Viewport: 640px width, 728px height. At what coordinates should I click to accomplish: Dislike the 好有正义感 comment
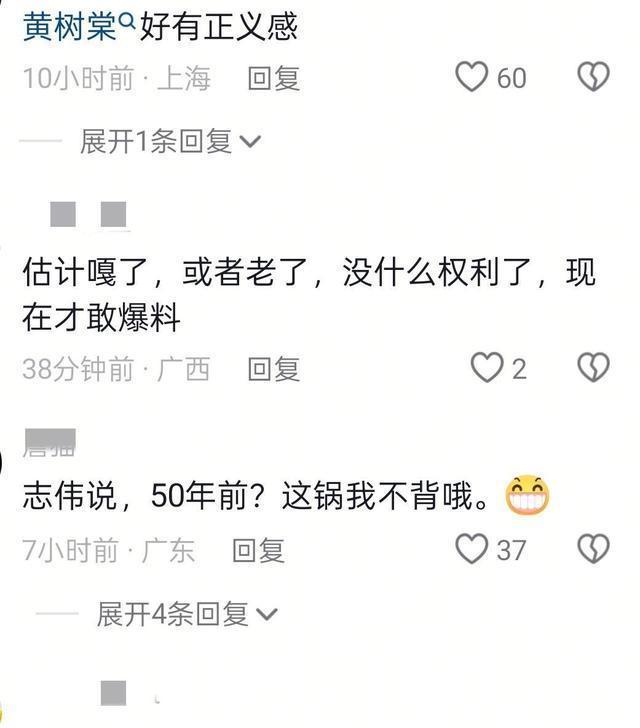(x=594, y=77)
